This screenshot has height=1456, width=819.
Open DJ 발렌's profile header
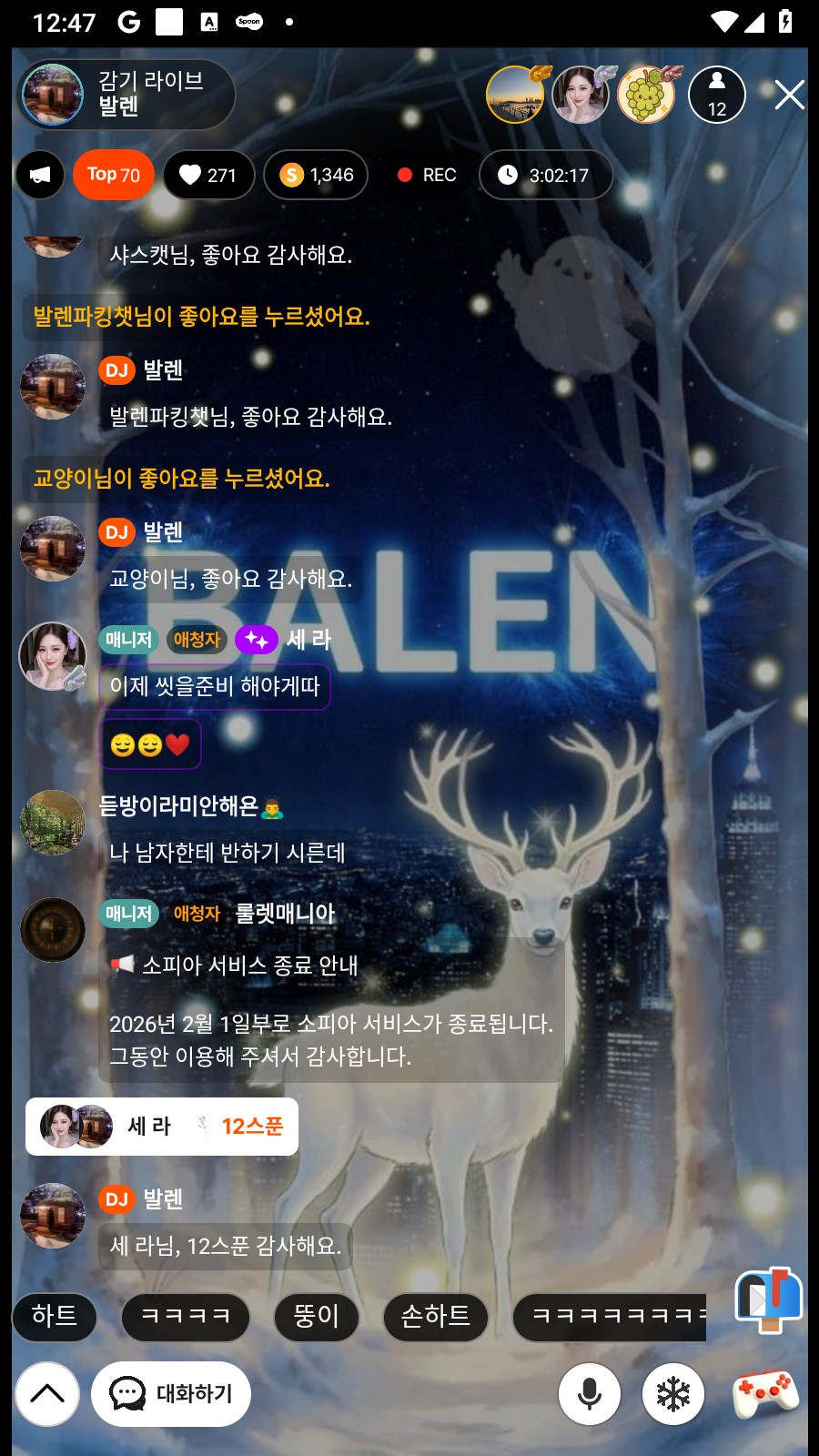126,95
